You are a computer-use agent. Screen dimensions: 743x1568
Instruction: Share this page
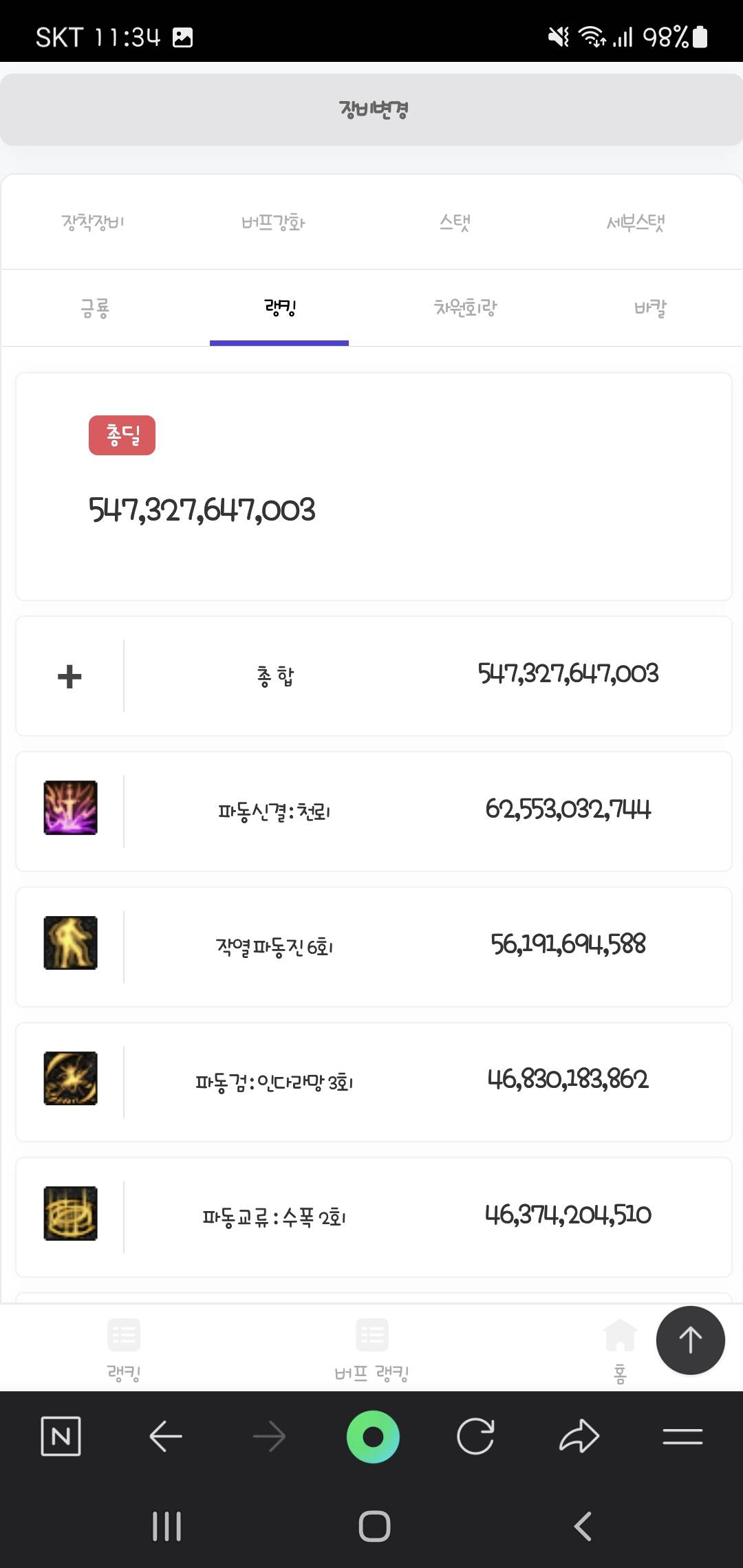pyautogui.click(x=579, y=1437)
